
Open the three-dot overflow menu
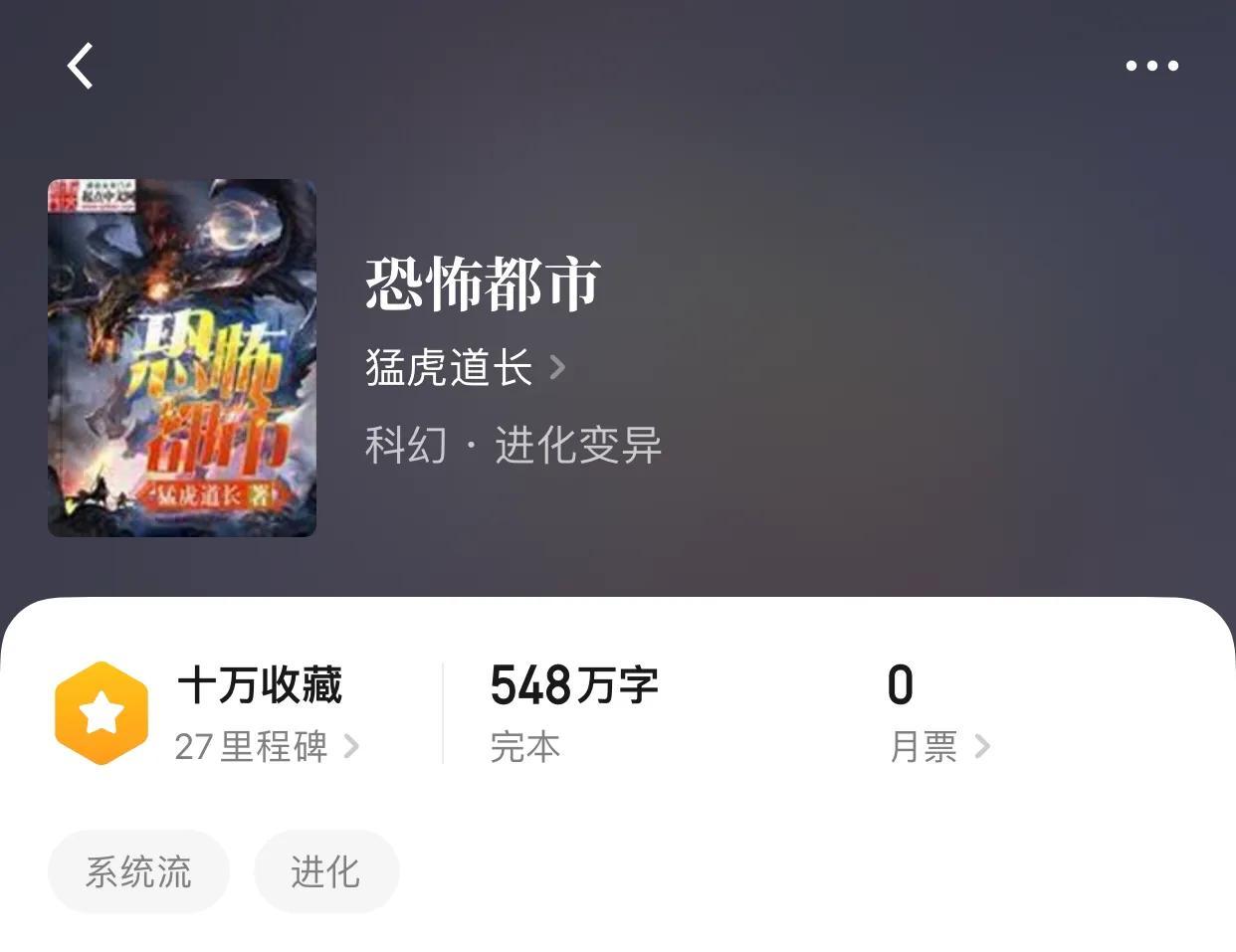[x=1151, y=67]
